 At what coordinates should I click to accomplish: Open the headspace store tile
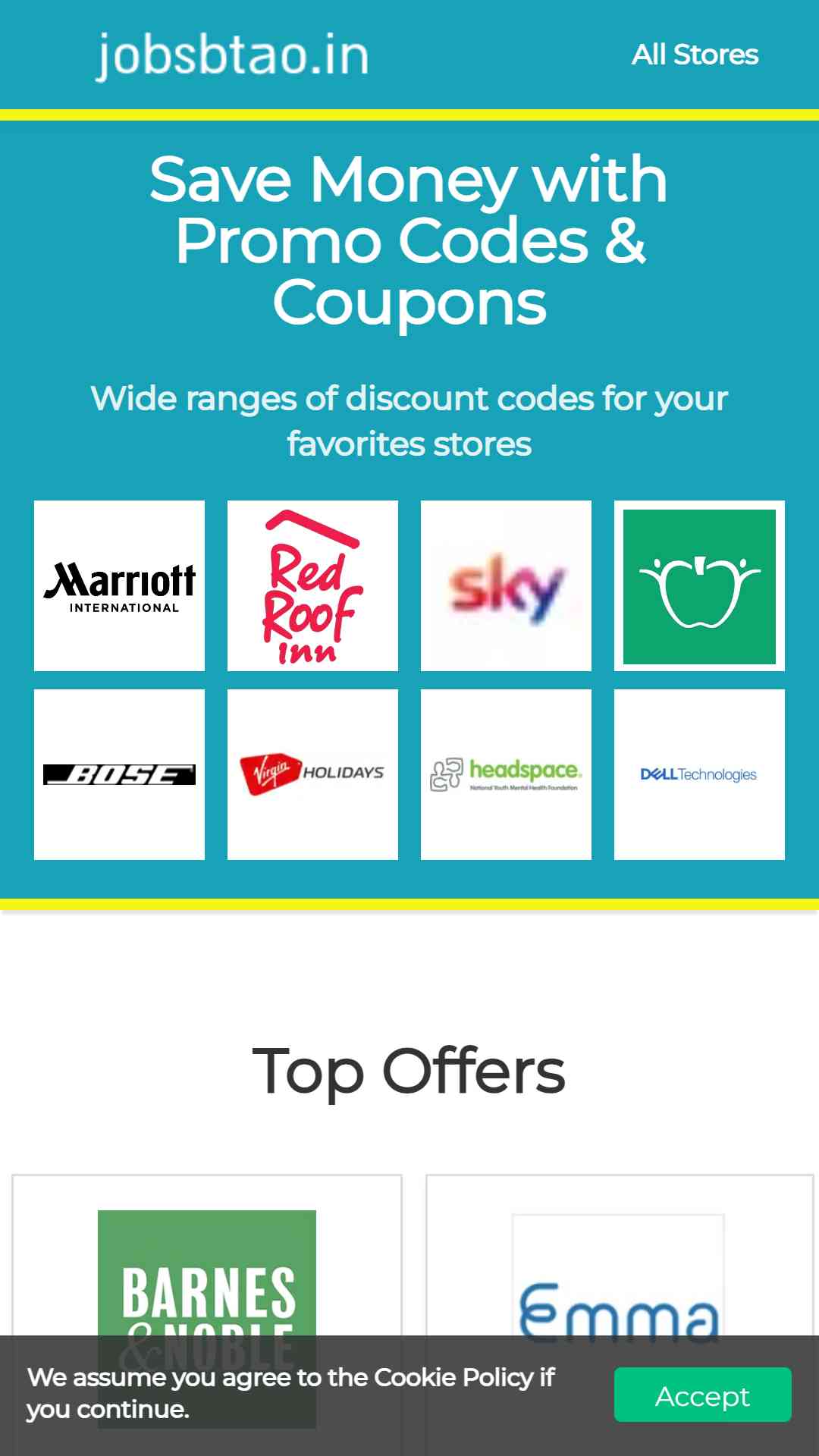coord(506,774)
